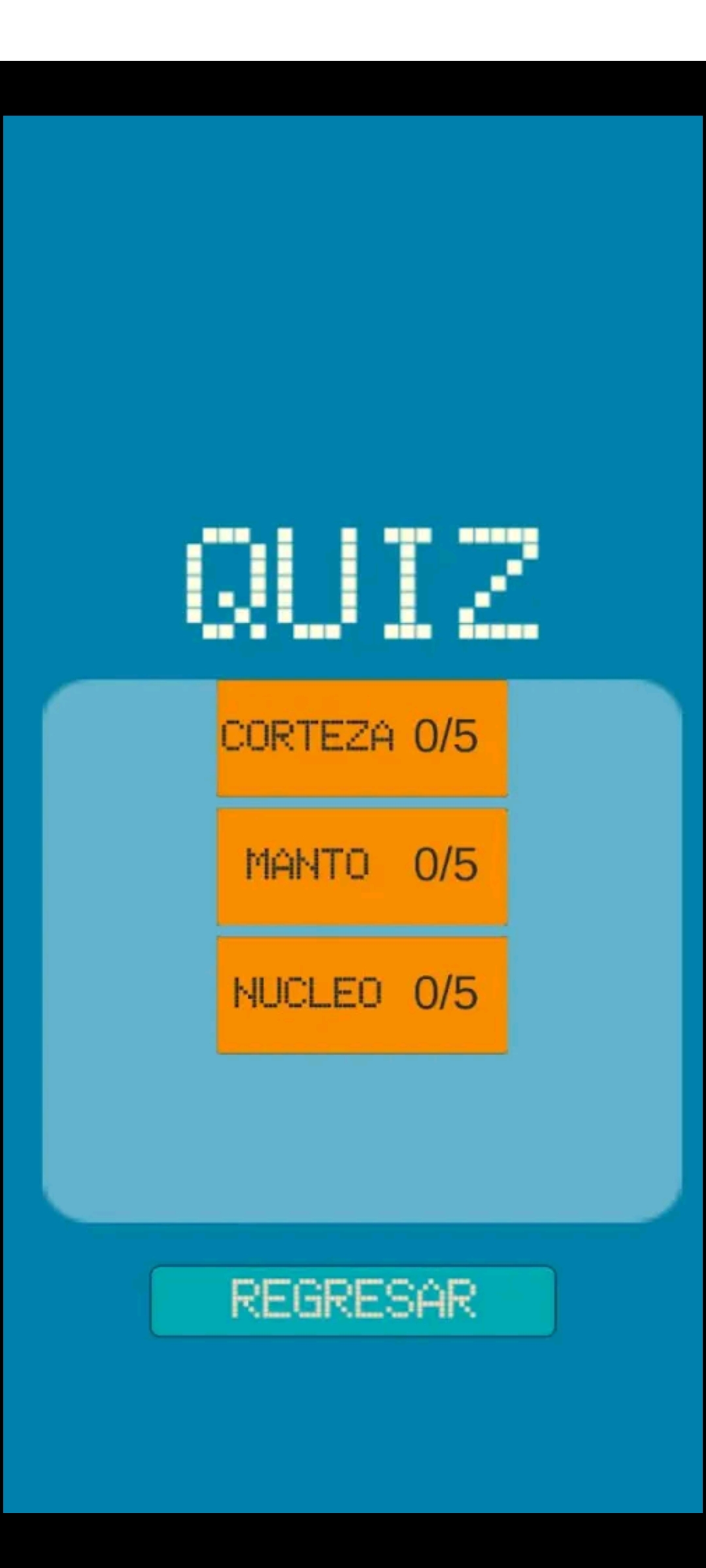This screenshot has height=1568, width=706.
Task: Open the MANTO quiz
Action: point(361,866)
